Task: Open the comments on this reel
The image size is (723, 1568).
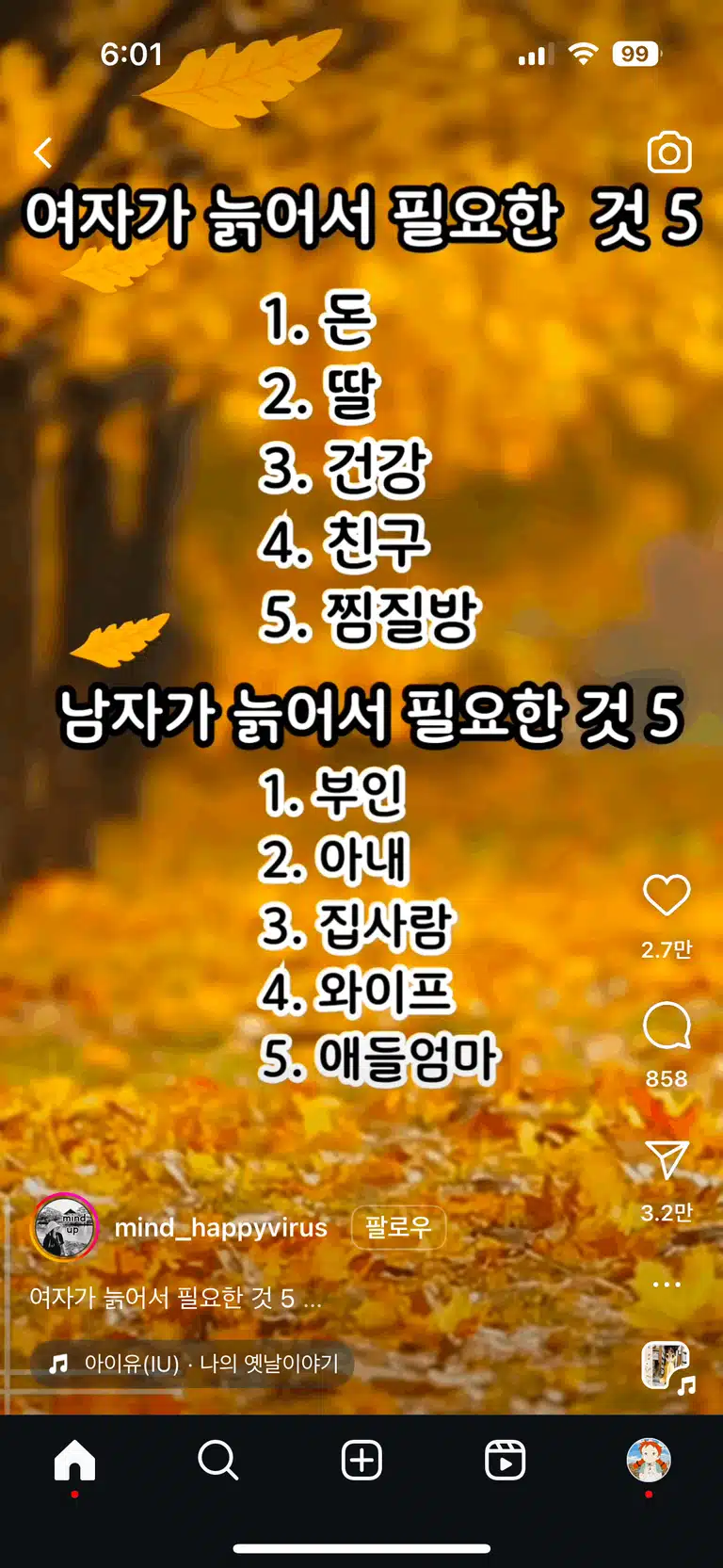Action: [x=667, y=1026]
